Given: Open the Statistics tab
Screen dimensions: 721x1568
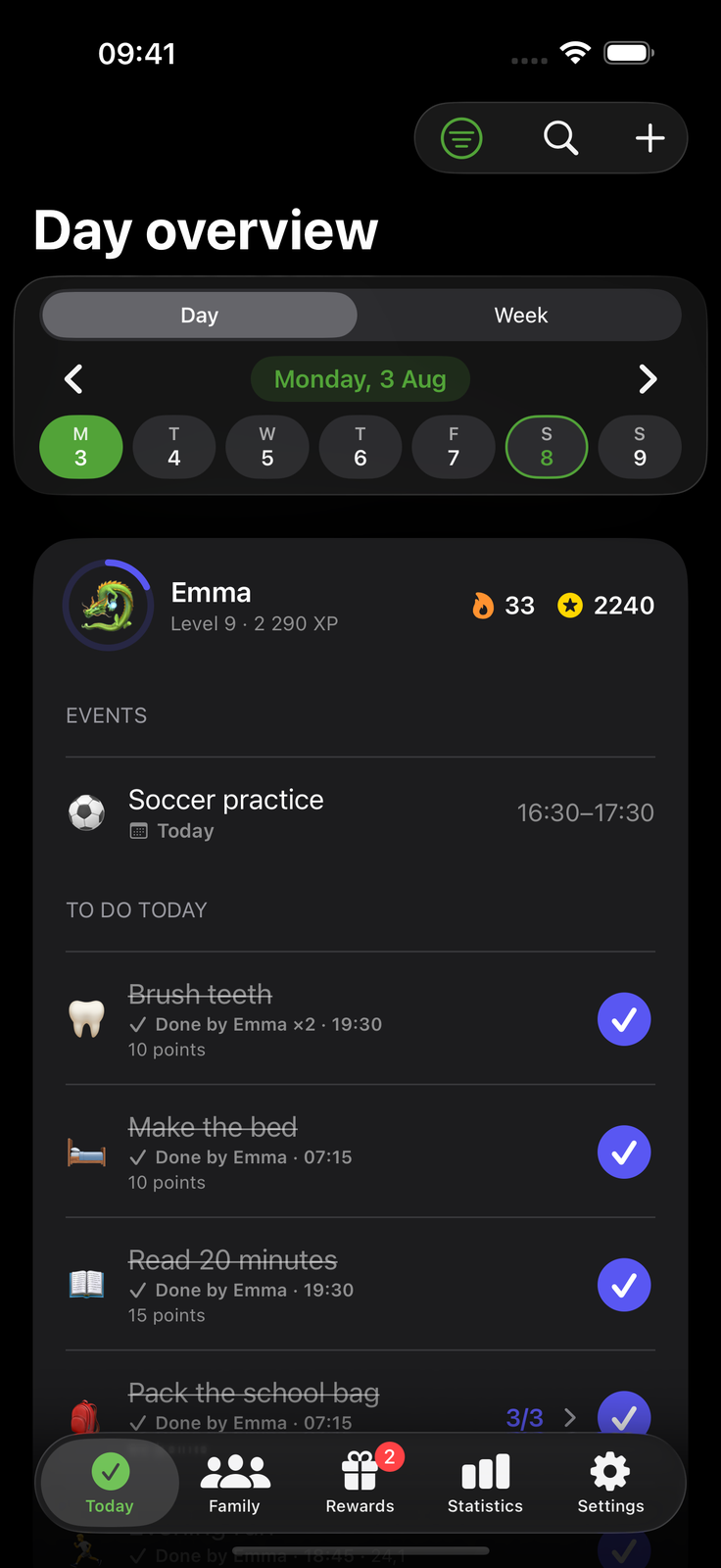Looking at the screenshot, I should (485, 1484).
